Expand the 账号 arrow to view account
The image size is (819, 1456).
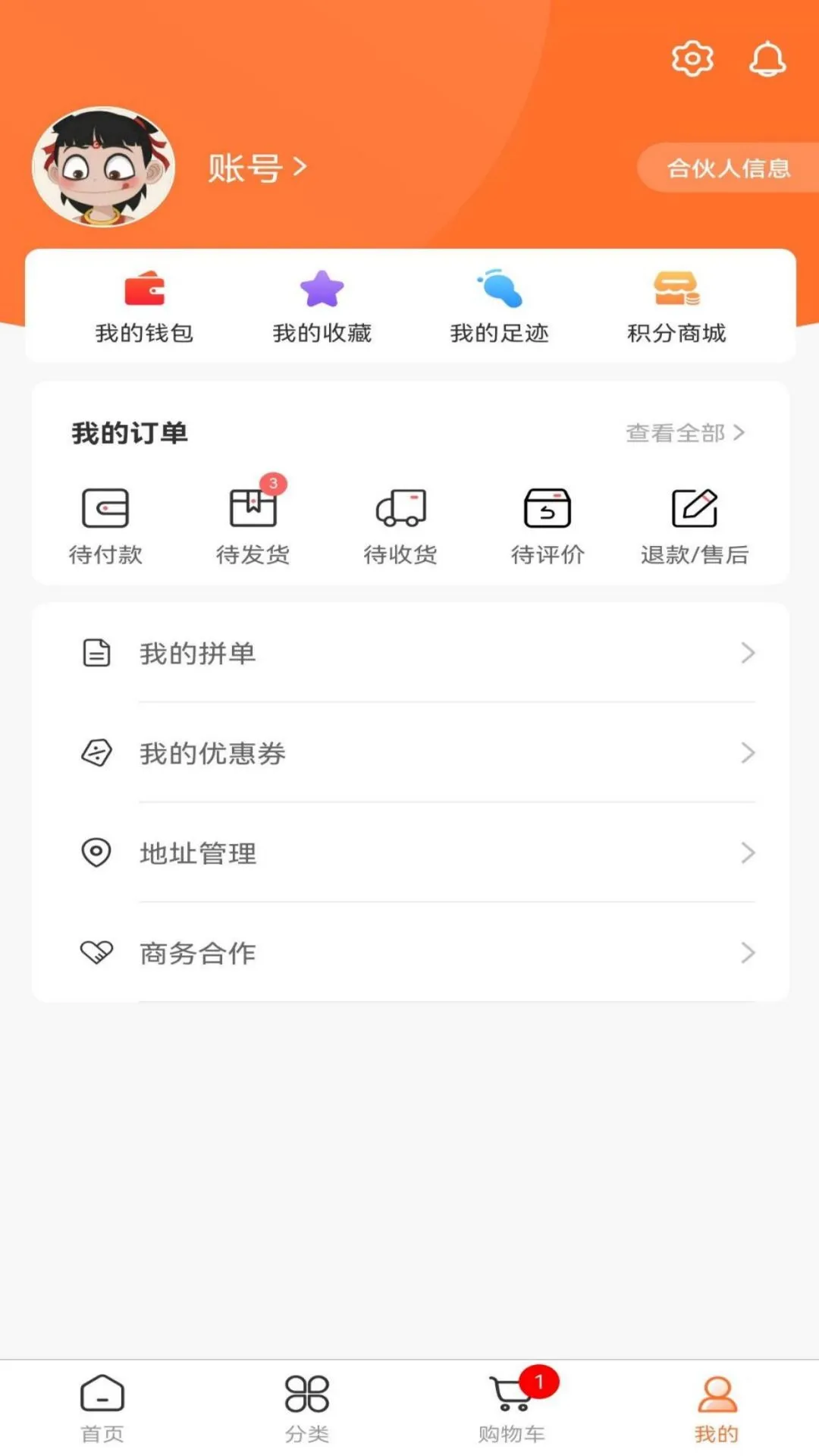coord(301,167)
